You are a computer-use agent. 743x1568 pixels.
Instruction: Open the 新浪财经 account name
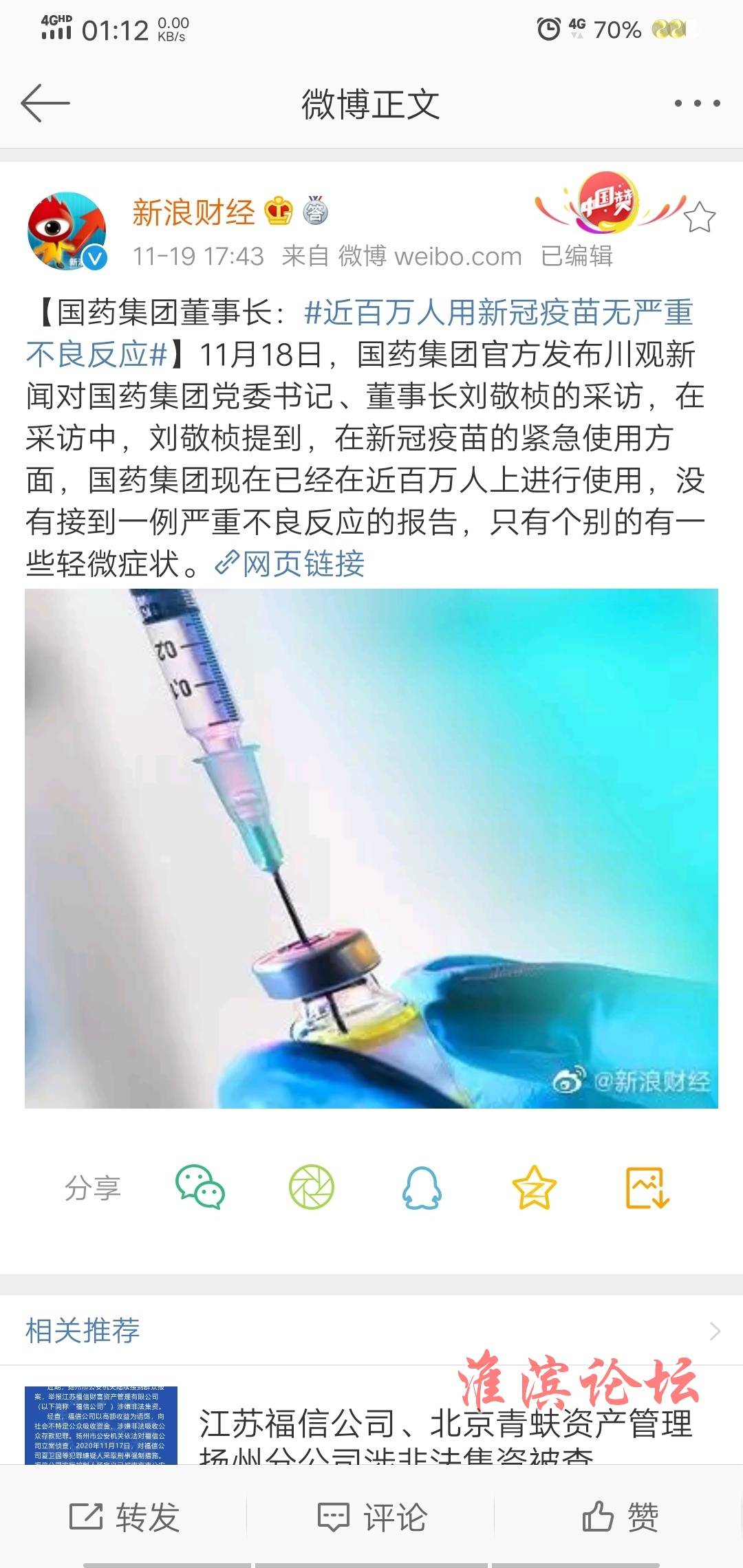tap(193, 213)
